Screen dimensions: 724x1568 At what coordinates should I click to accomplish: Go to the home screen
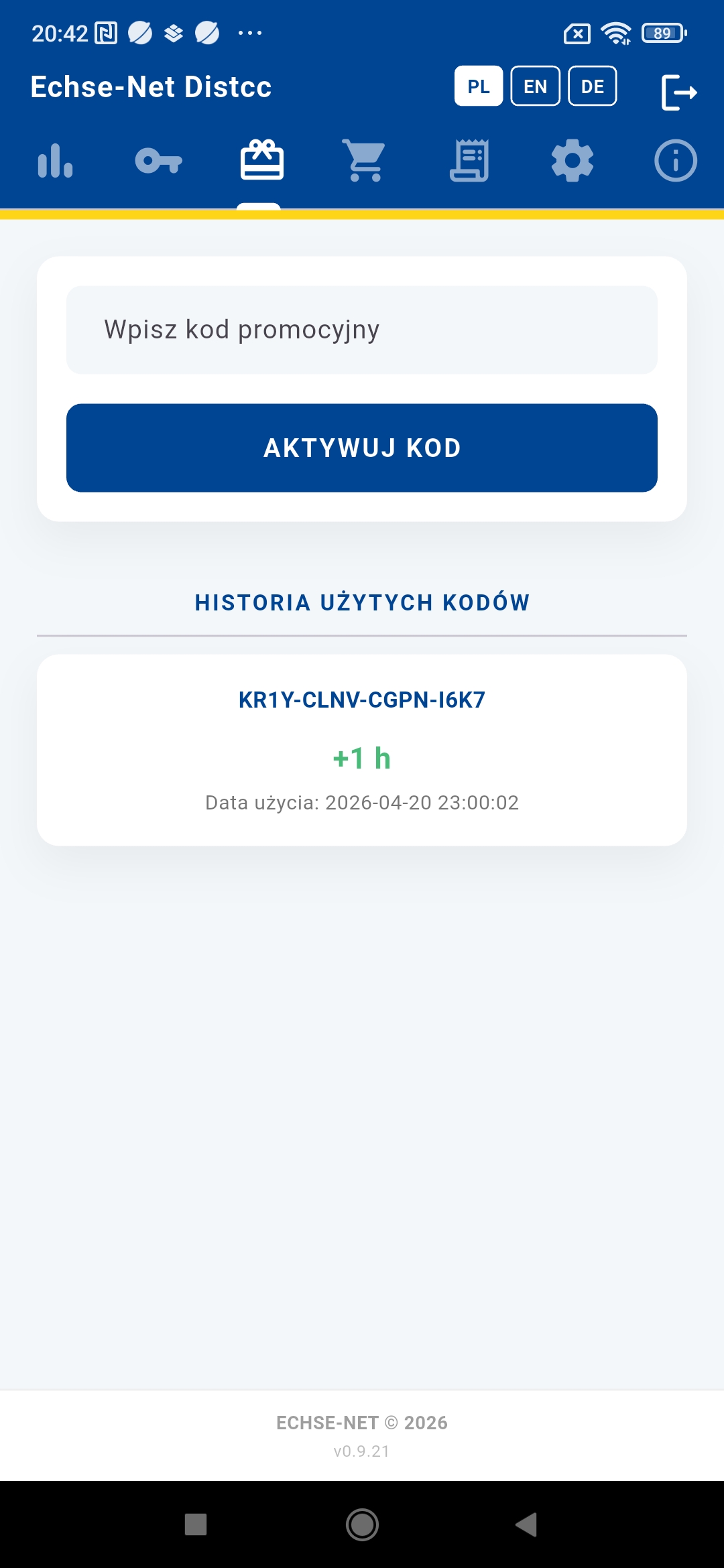coord(362,1524)
